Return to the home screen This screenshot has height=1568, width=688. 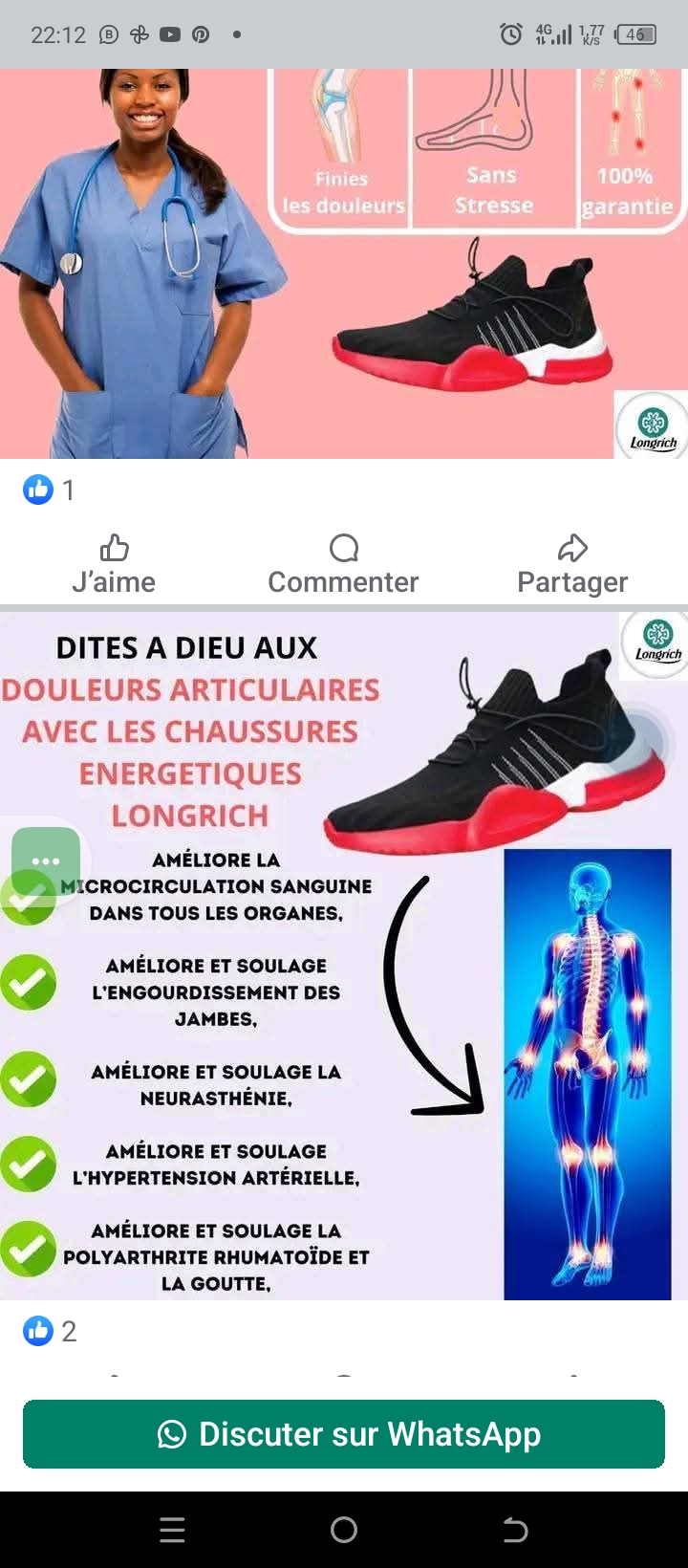[x=344, y=1531]
